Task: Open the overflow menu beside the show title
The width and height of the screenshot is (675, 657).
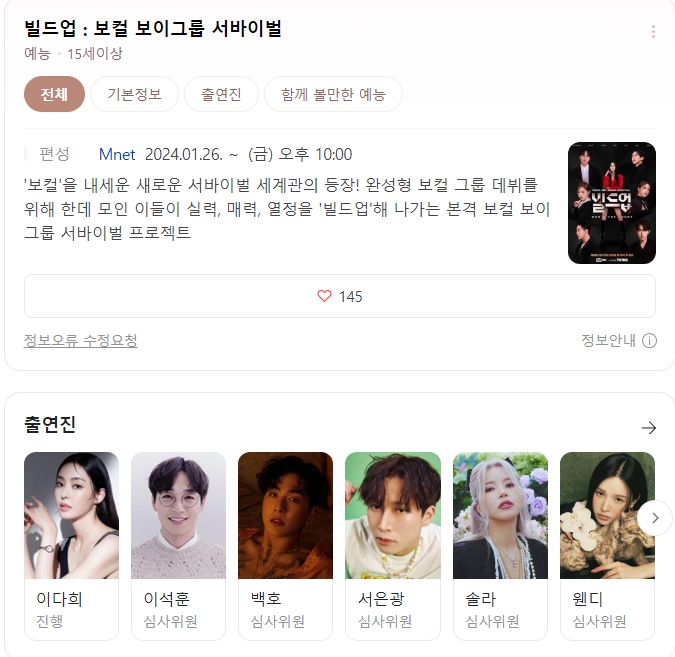Action: [653, 32]
